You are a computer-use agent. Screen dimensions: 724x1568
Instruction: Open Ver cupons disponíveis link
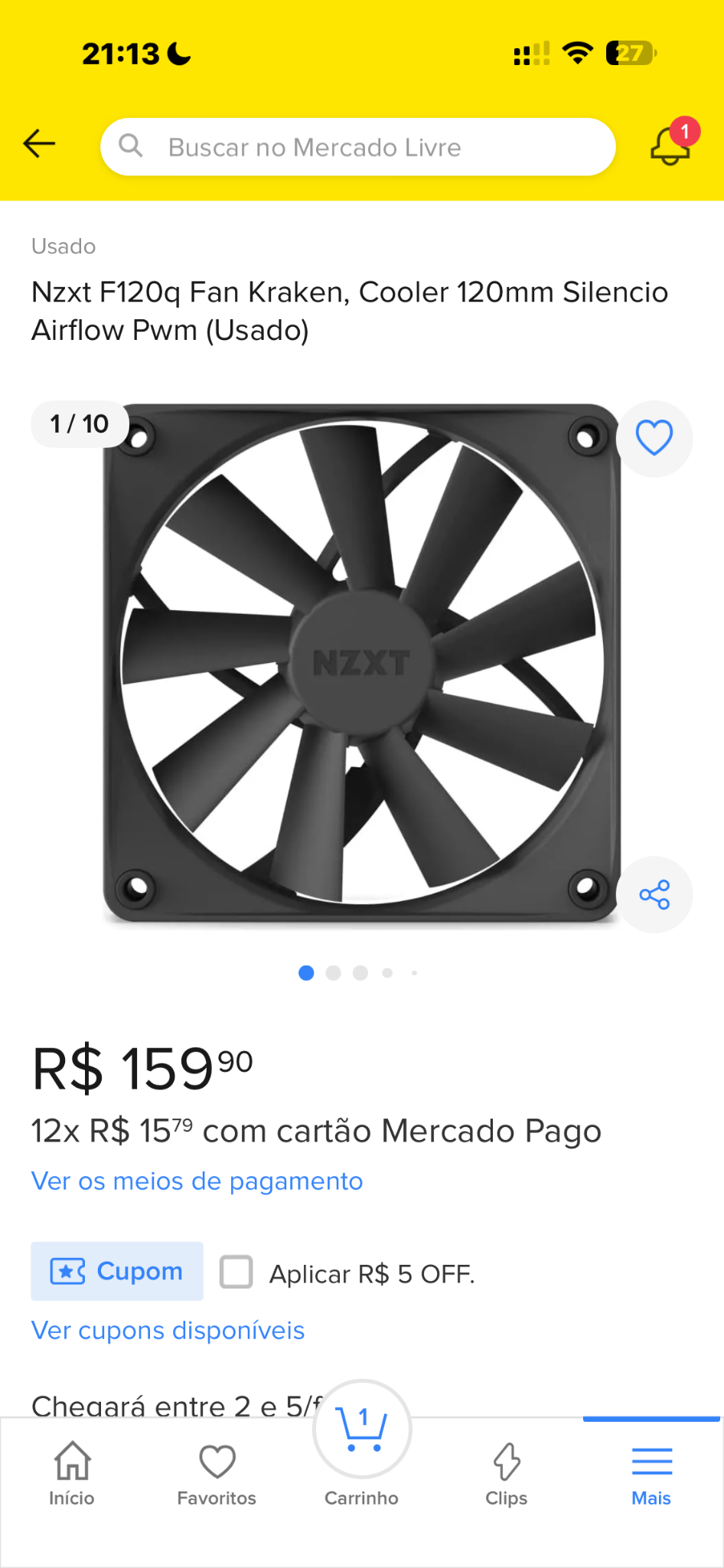168,1331
